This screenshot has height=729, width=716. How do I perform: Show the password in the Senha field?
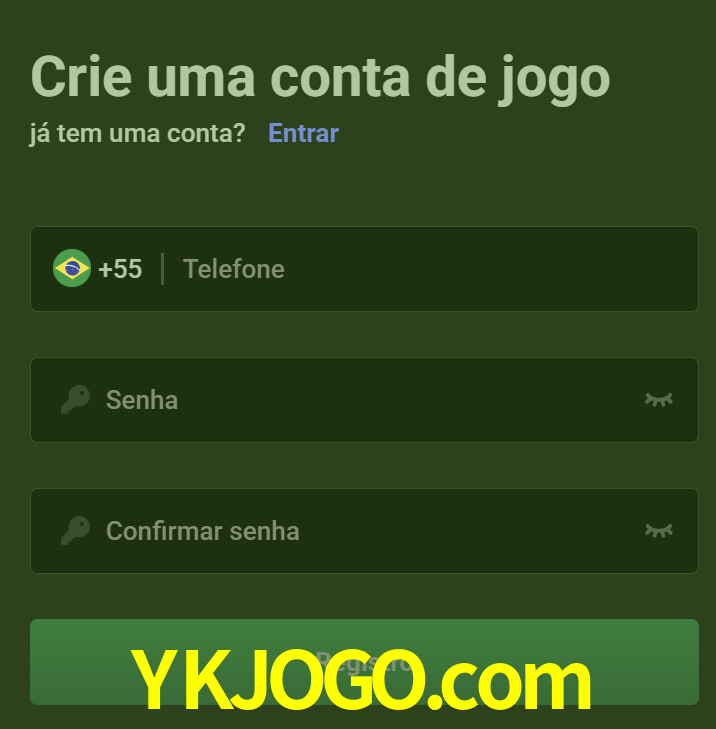(x=658, y=400)
